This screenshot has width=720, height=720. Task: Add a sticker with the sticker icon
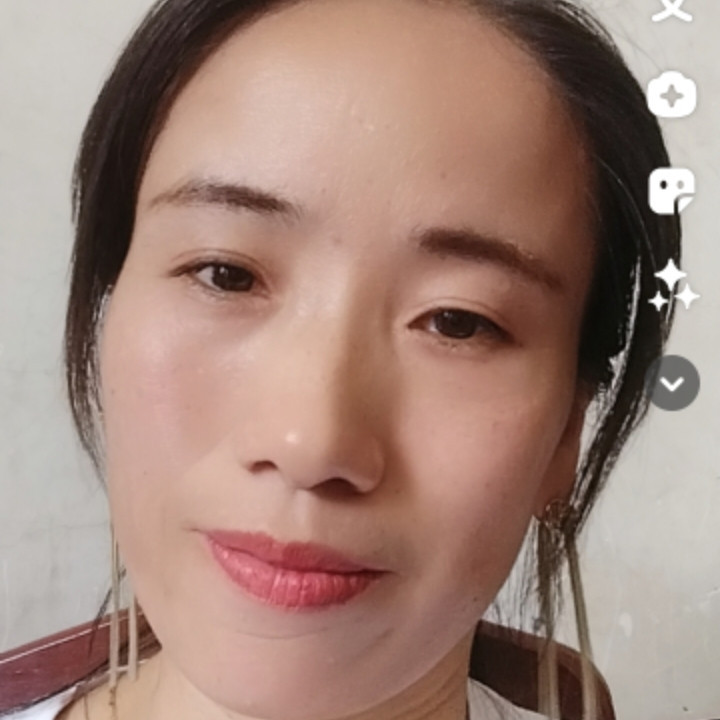tap(672, 191)
